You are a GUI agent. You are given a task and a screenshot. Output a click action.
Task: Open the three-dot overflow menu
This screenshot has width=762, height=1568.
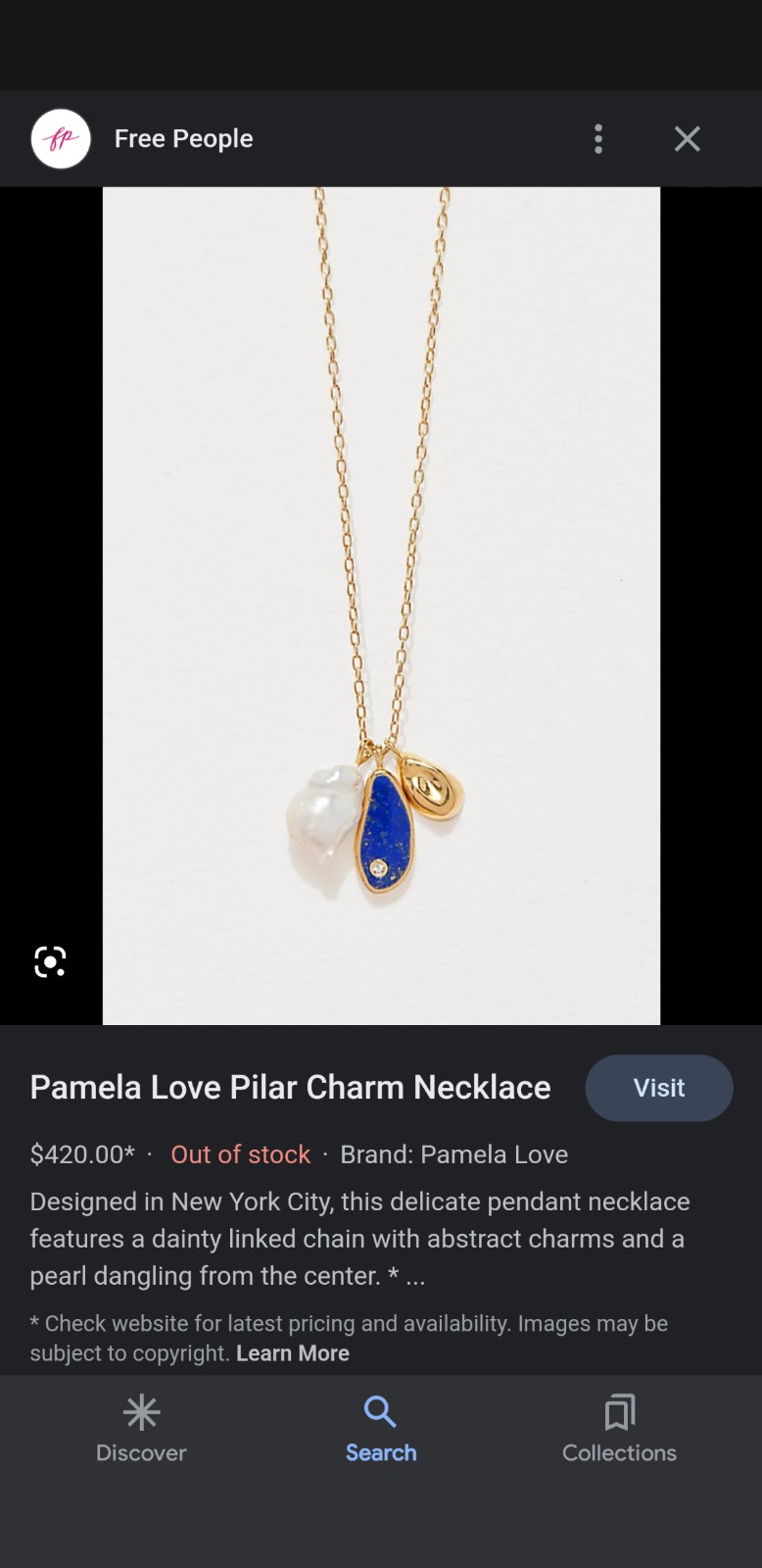pos(597,139)
